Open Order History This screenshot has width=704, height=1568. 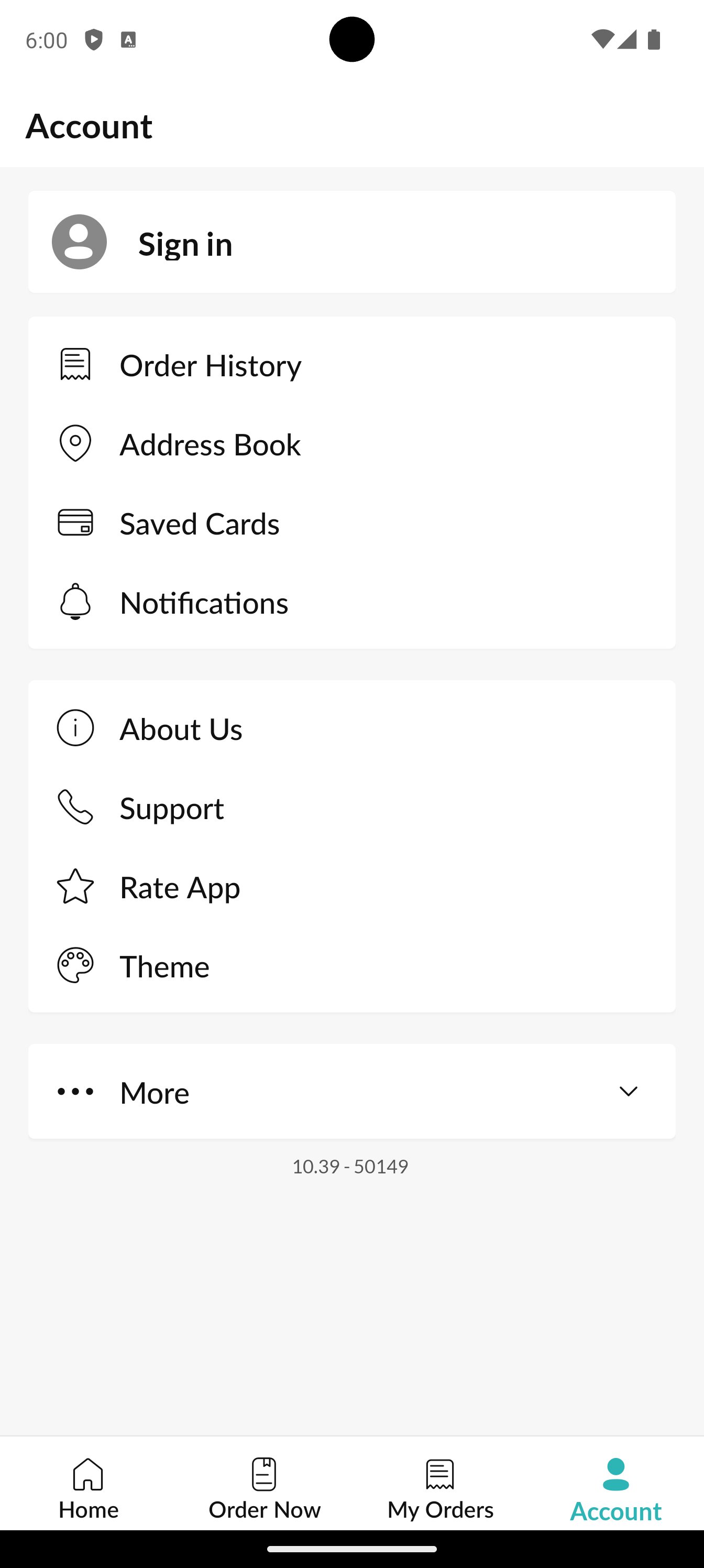pos(210,365)
